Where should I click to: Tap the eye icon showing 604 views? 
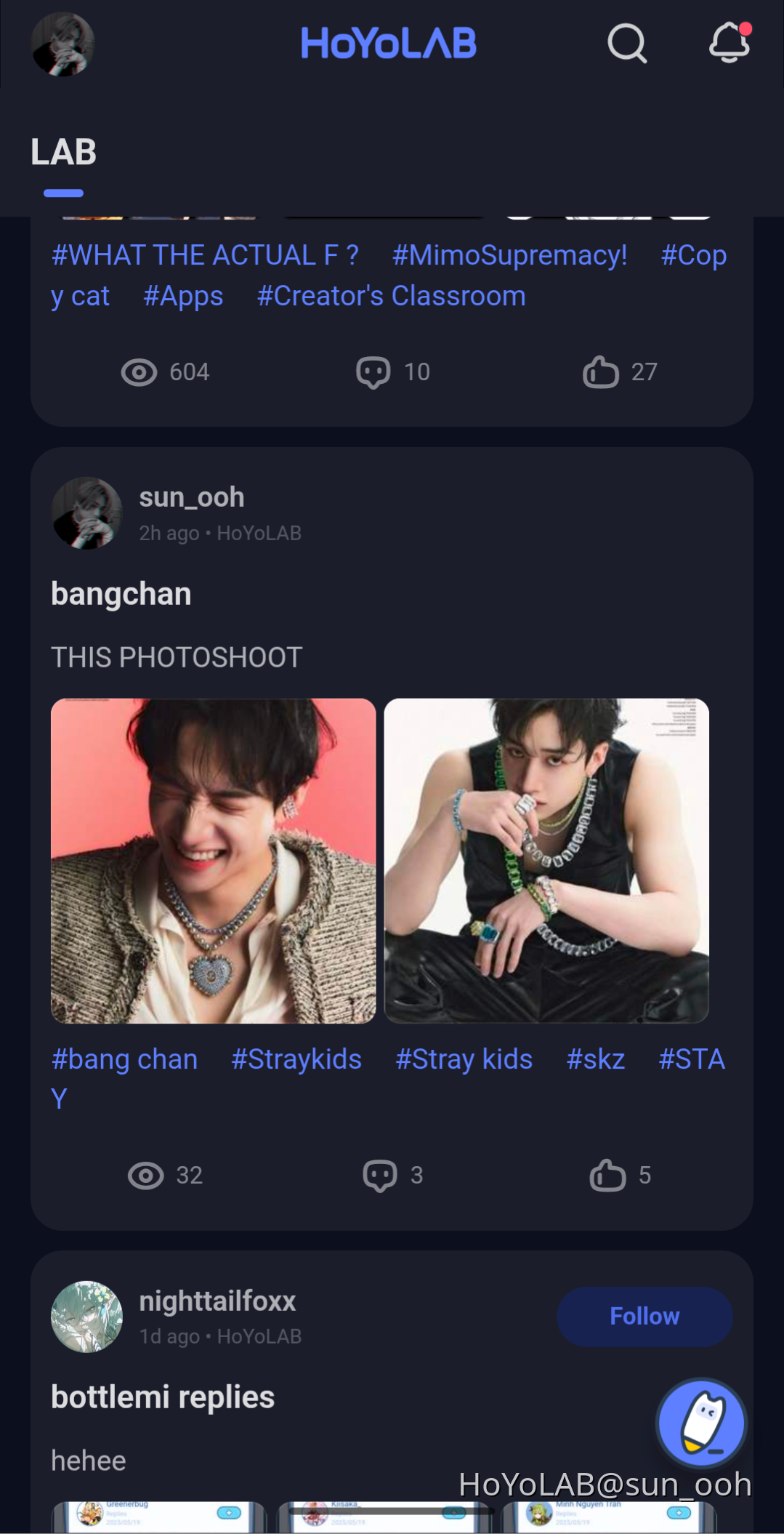click(139, 372)
